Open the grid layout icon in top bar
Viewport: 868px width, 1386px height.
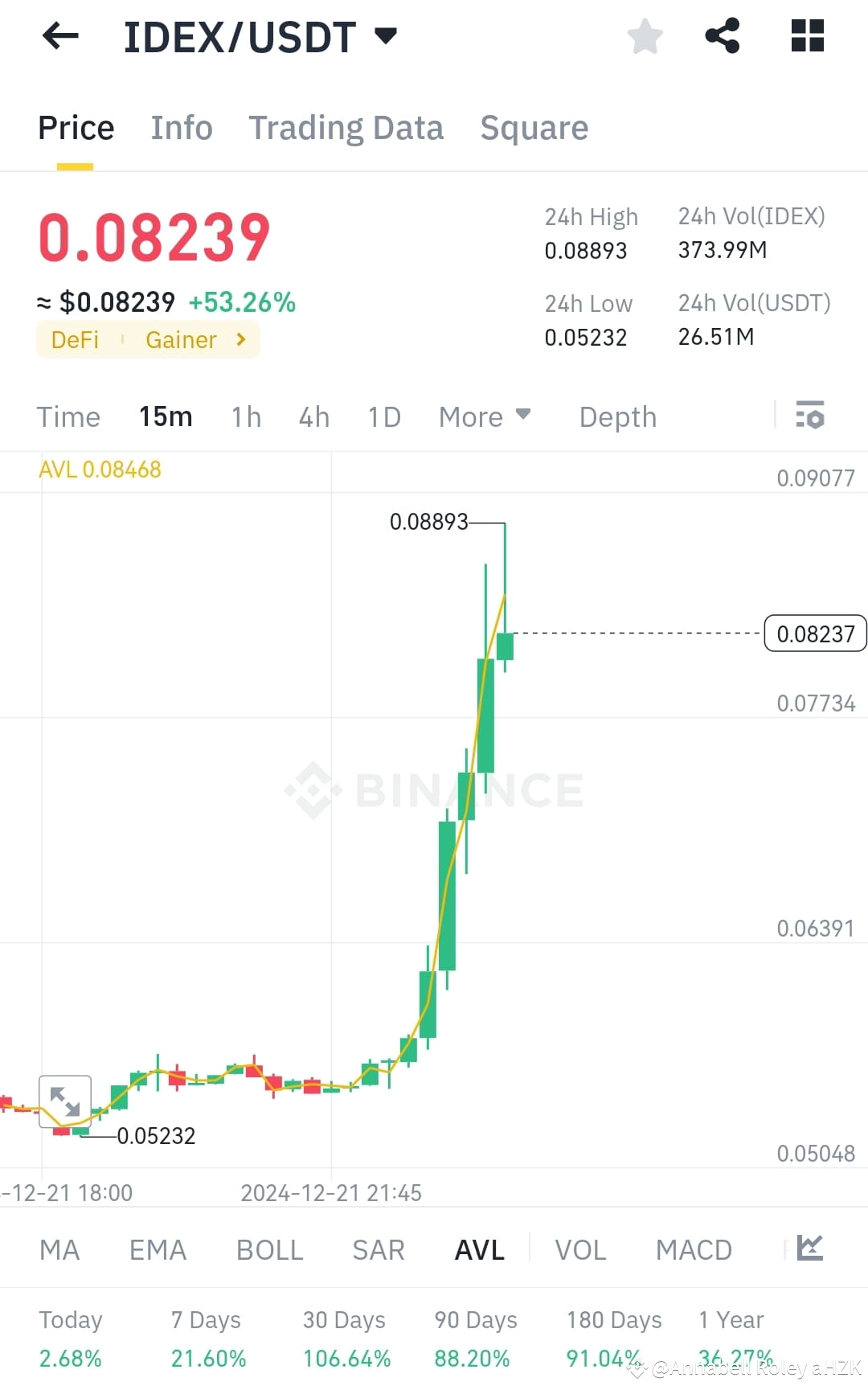(806, 35)
